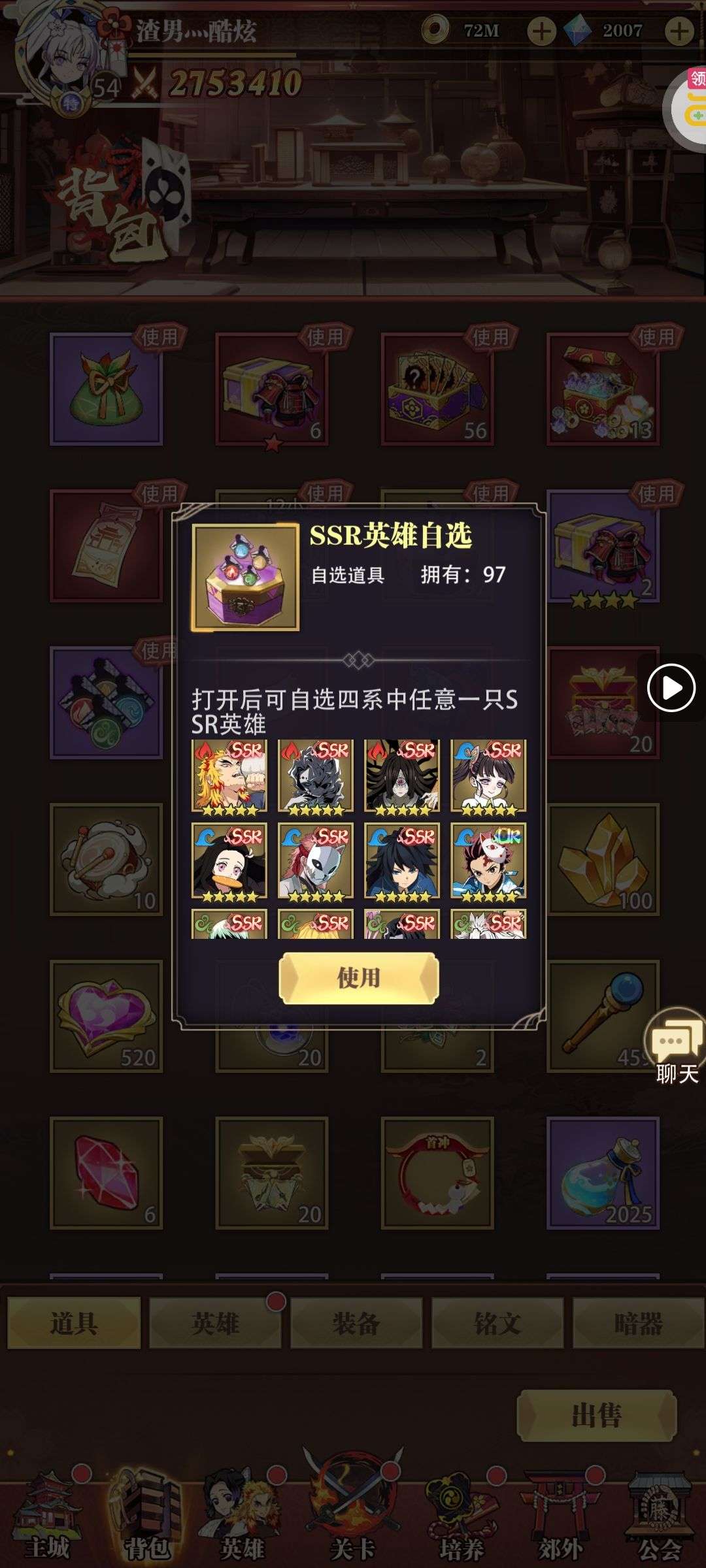Switch to the 铭文 tab
The height and width of the screenshot is (1568, 706).
497,1323
